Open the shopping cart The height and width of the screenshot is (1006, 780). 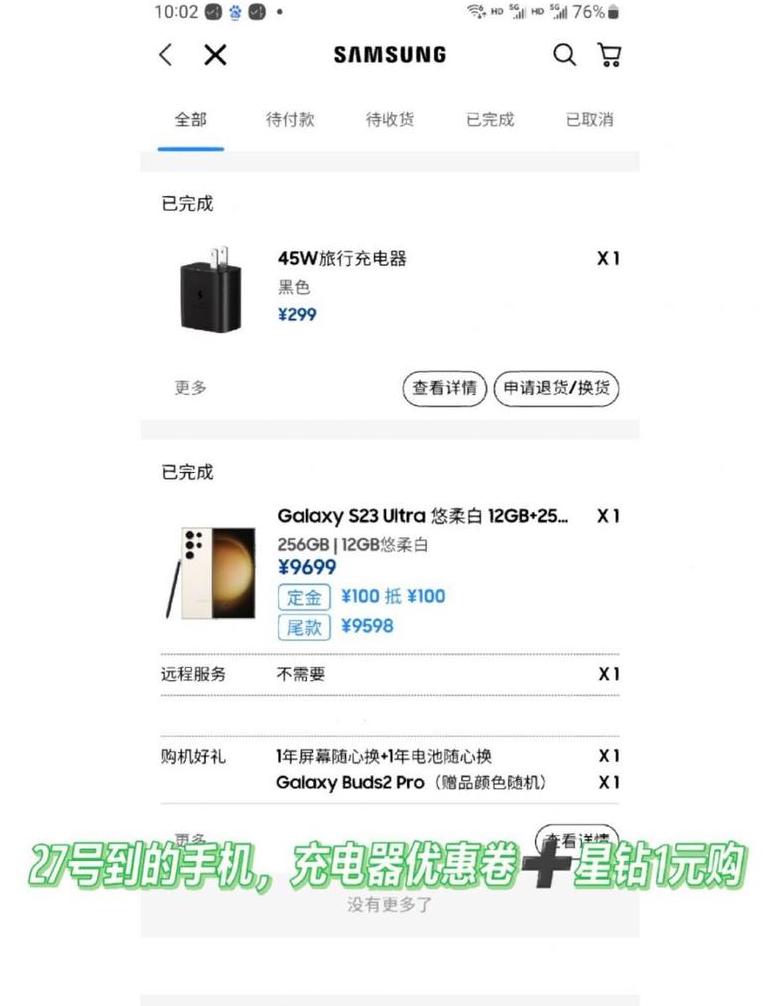point(609,55)
